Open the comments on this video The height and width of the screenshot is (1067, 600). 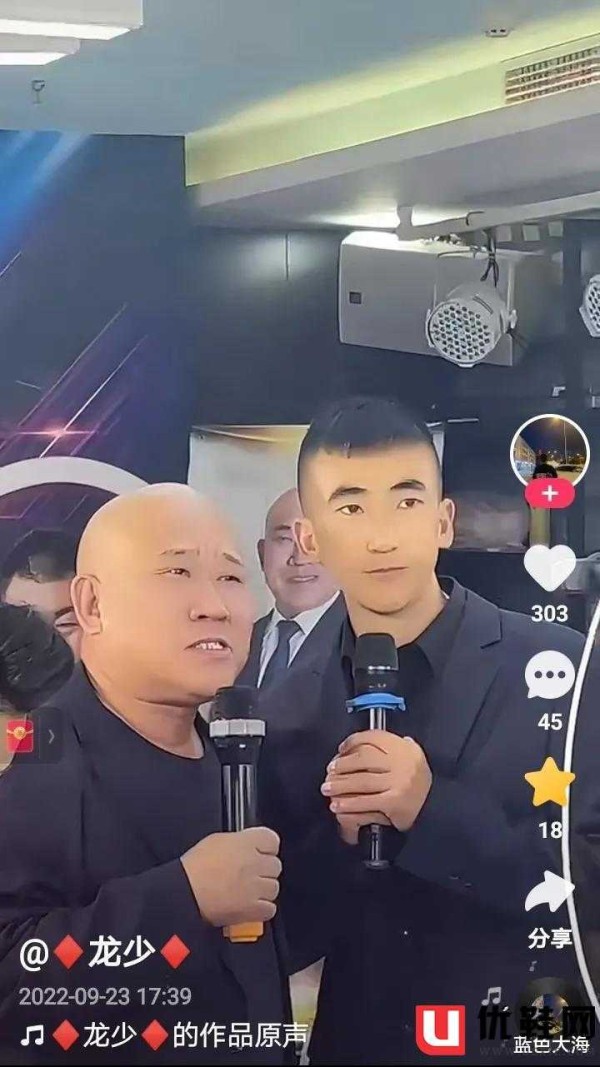(x=550, y=675)
